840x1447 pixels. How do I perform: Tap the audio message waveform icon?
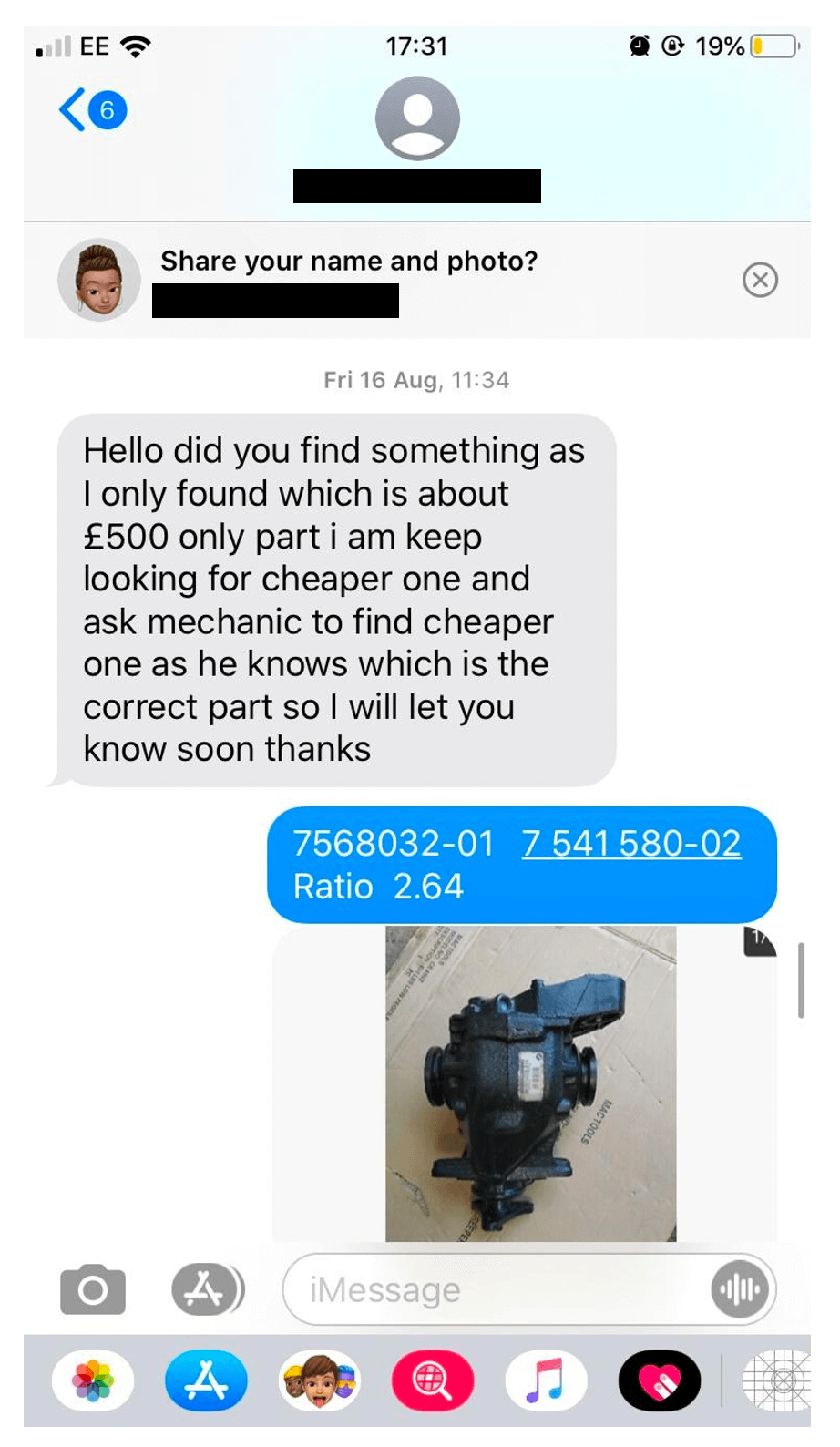pos(740,1288)
